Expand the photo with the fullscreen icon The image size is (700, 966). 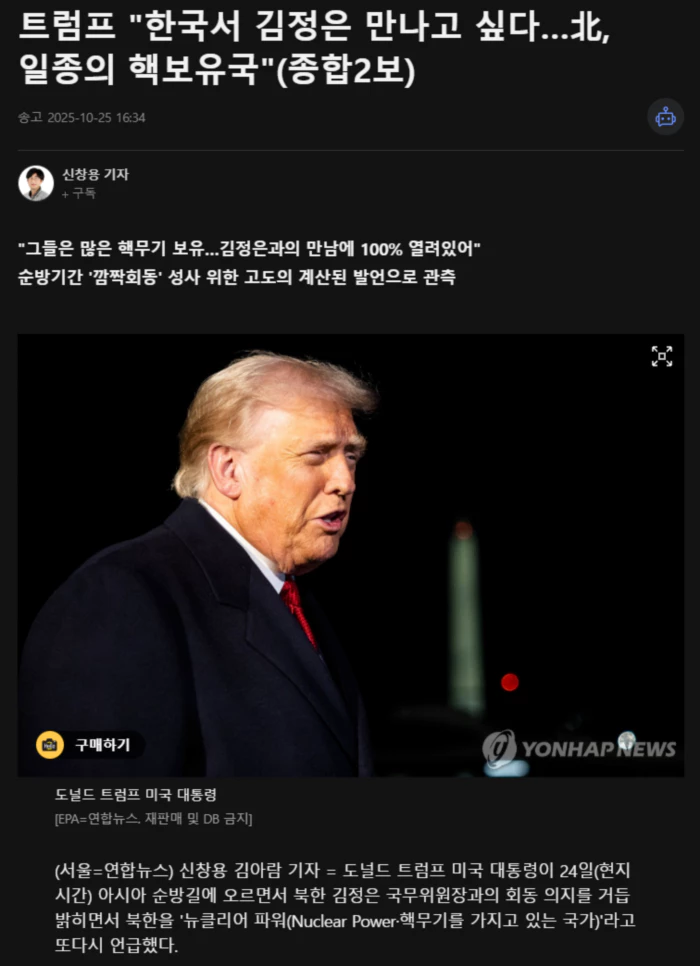(x=661, y=357)
